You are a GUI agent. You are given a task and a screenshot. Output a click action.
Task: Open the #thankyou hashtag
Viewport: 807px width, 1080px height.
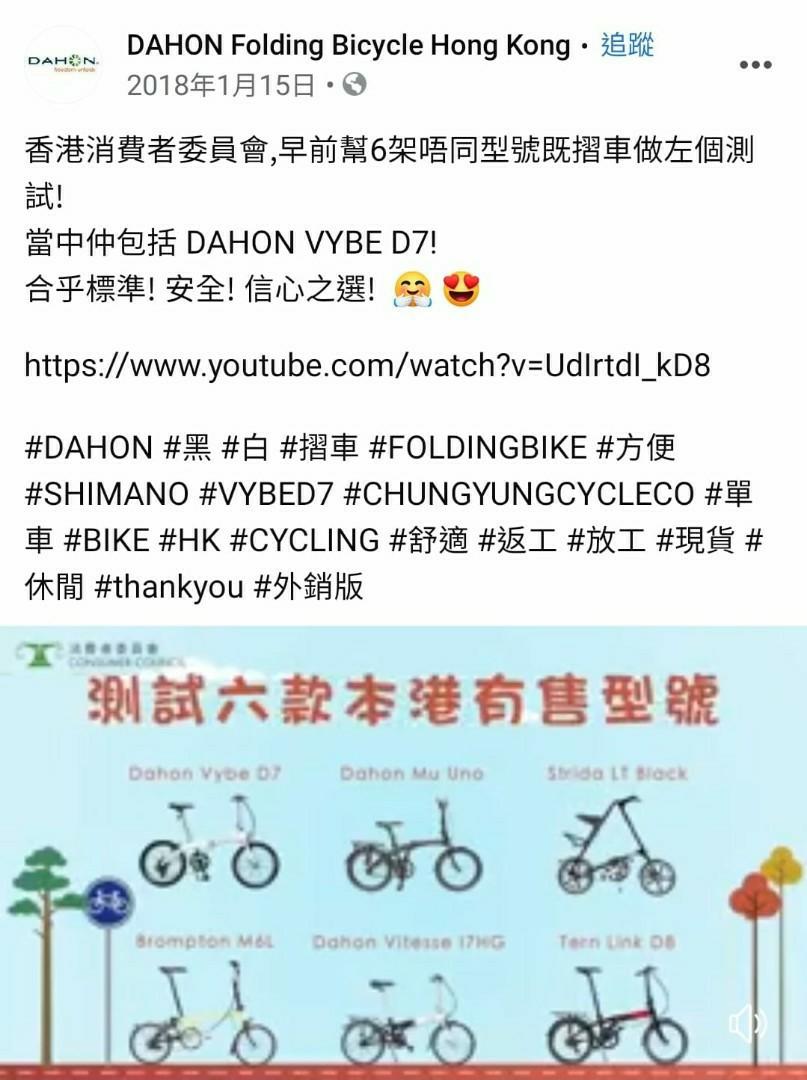coord(168,587)
